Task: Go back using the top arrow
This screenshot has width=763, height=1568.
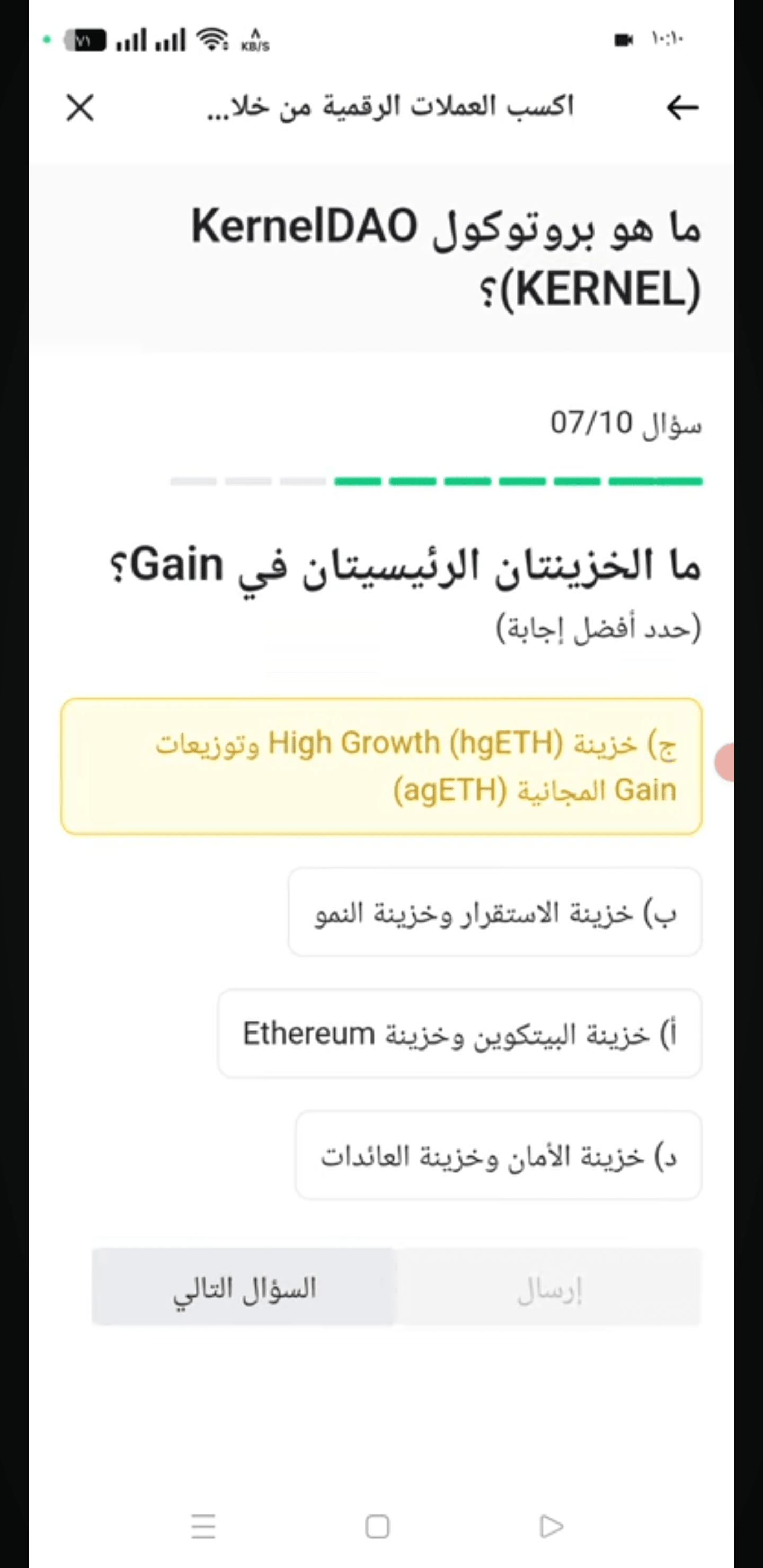Action: coord(682,108)
